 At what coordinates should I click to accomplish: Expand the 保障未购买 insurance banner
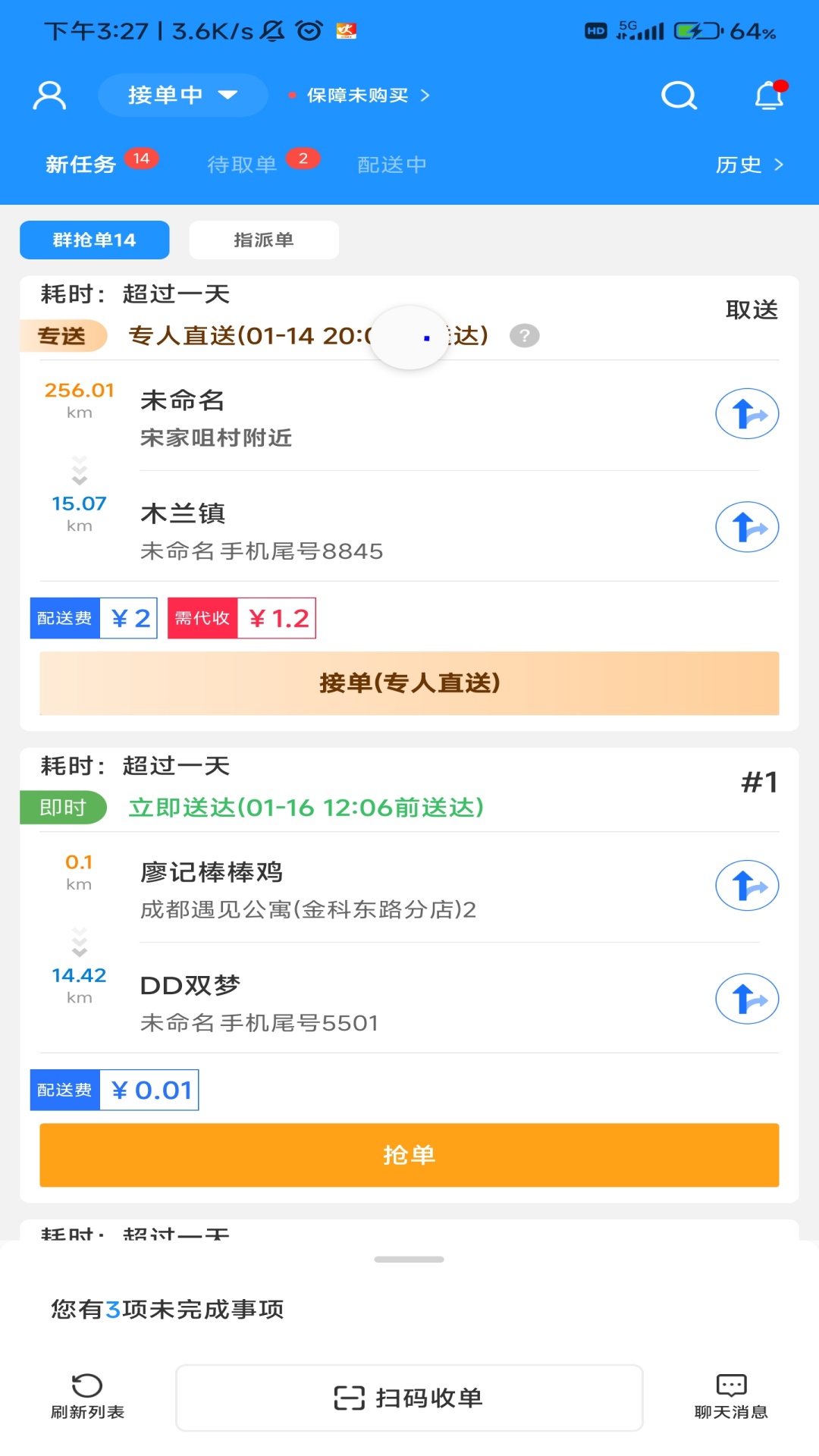click(x=356, y=95)
